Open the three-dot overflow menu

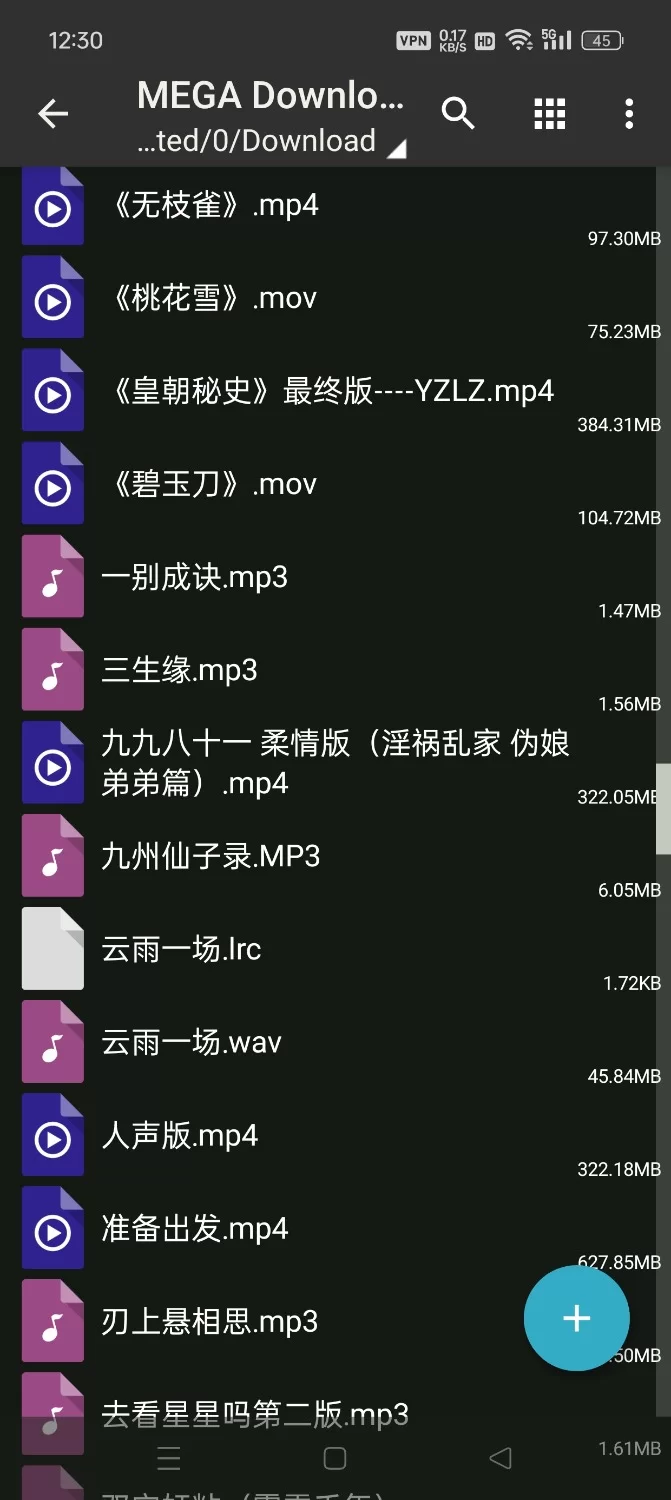629,114
